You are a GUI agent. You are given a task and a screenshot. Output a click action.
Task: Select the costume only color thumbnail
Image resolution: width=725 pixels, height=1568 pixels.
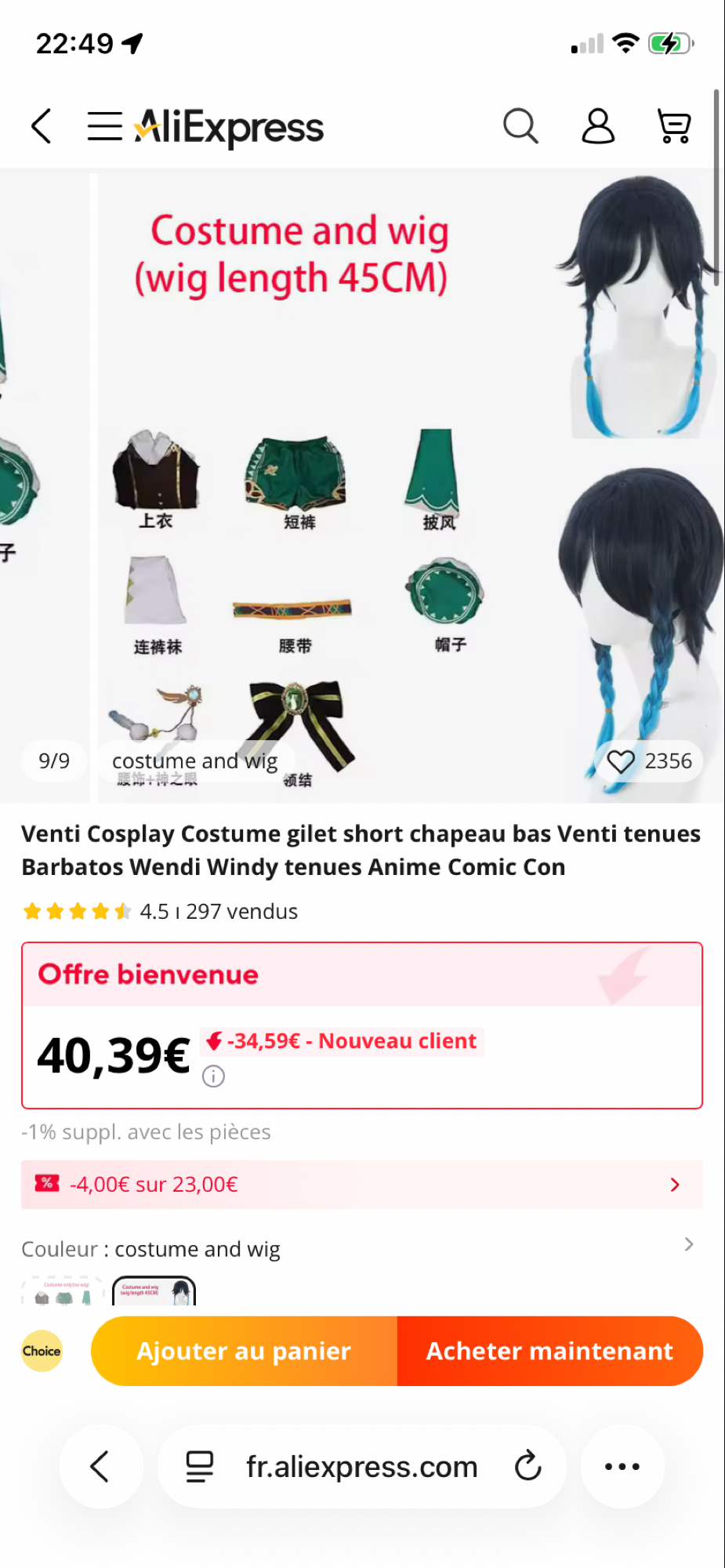coord(64,1291)
